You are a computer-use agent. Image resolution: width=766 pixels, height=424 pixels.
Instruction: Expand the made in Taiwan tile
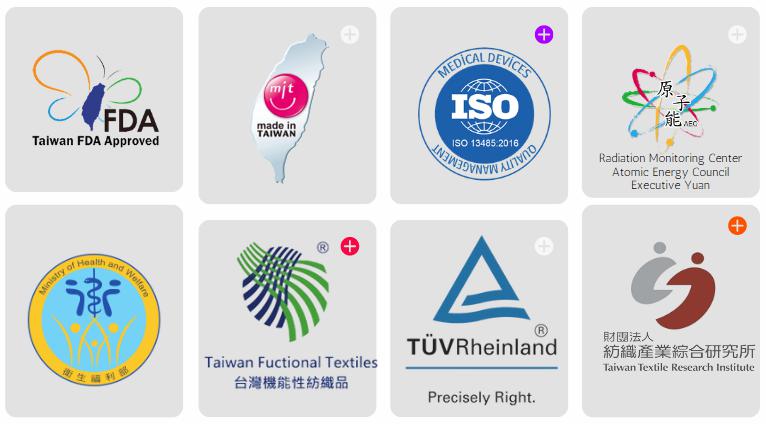tap(349, 35)
